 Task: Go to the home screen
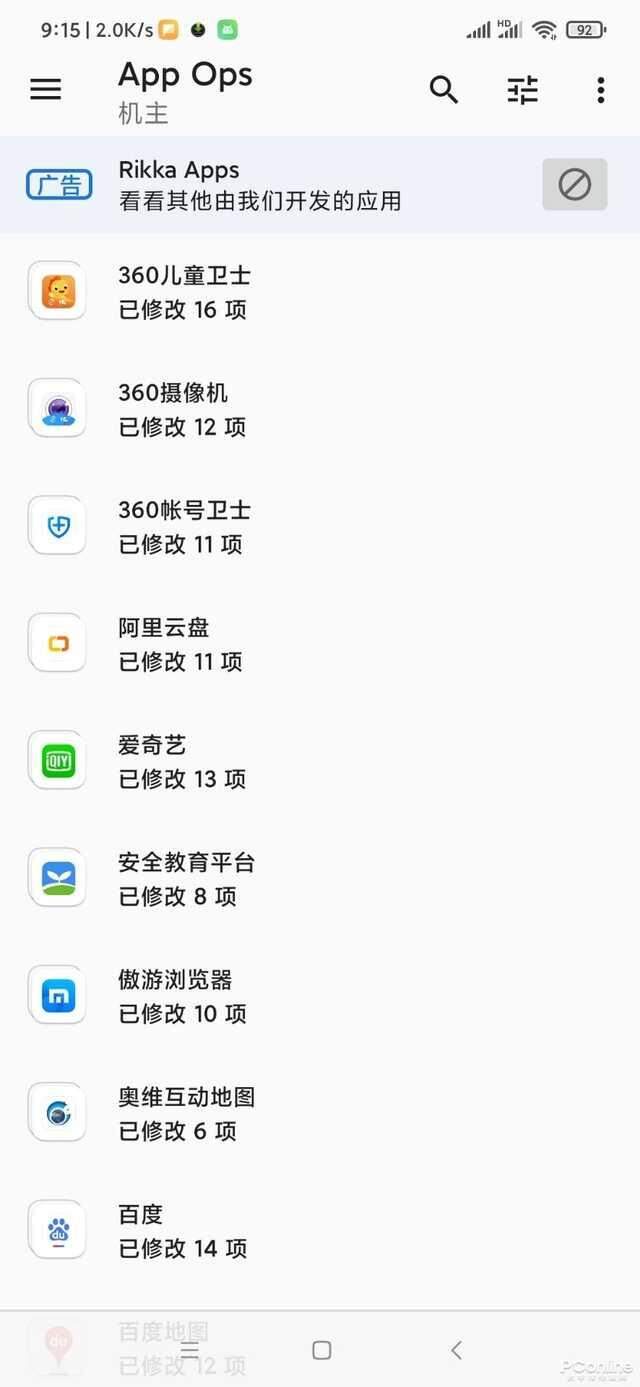click(x=321, y=1350)
